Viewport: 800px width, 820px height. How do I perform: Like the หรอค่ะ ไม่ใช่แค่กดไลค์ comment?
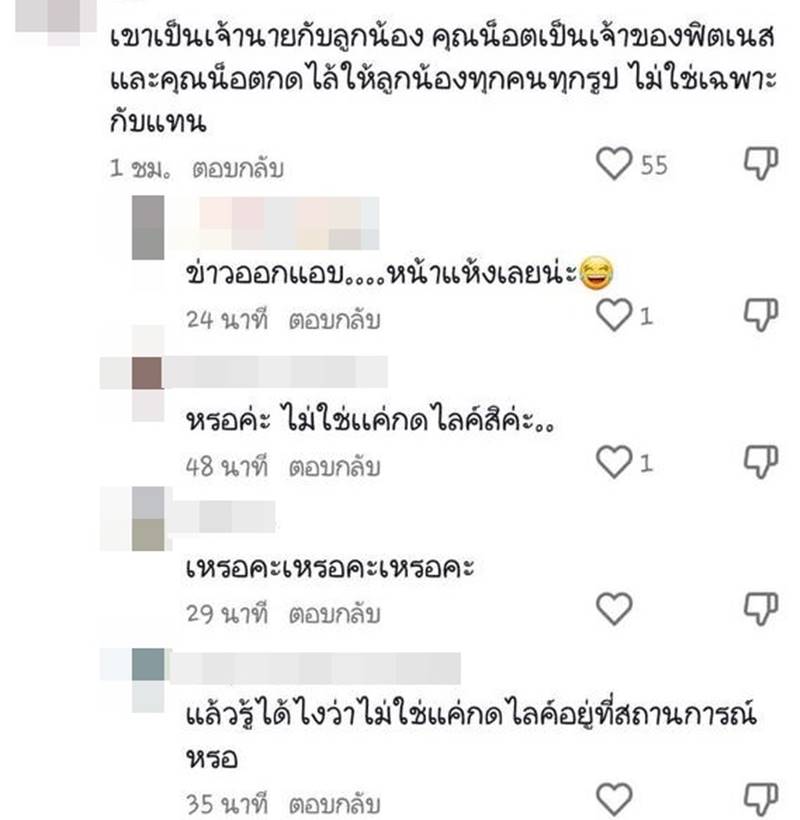(614, 461)
